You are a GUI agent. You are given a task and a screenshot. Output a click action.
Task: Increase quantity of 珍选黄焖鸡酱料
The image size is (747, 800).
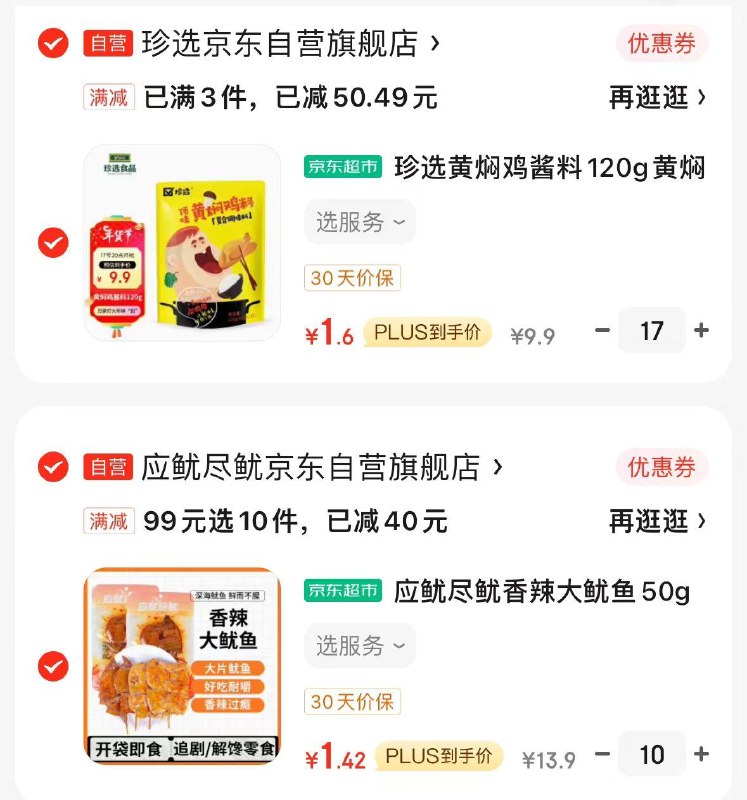701,330
